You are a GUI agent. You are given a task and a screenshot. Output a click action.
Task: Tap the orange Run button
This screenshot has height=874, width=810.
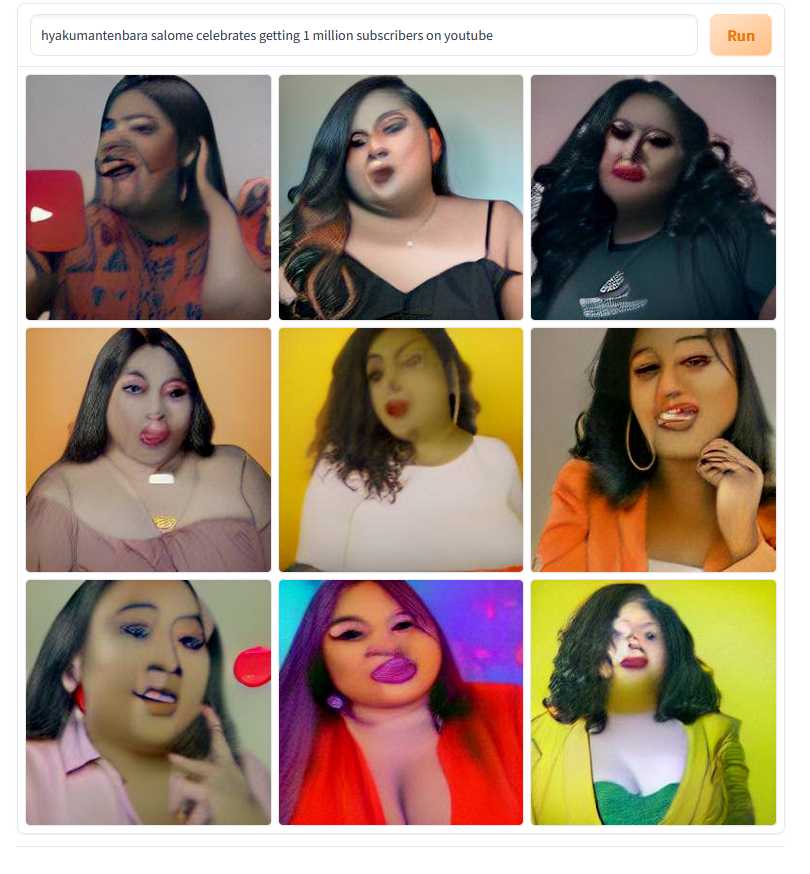pos(740,35)
